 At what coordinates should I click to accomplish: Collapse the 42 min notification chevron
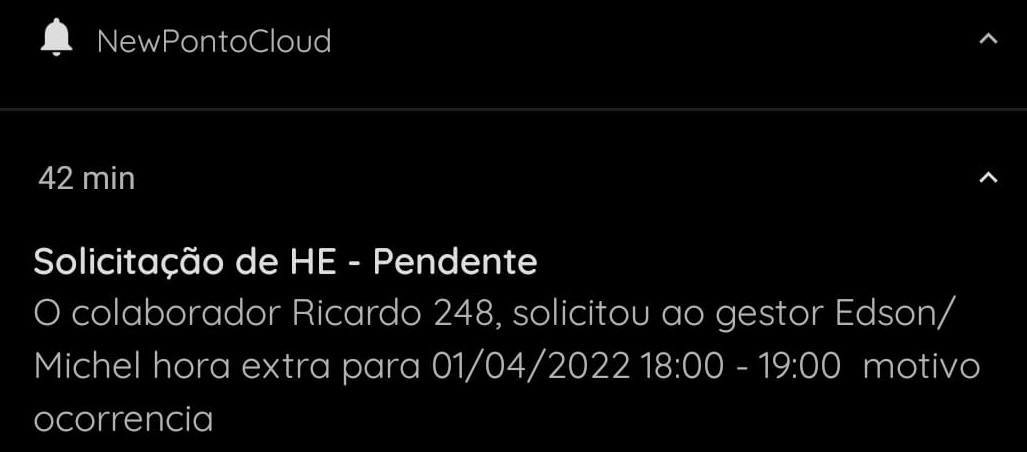coord(987,178)
